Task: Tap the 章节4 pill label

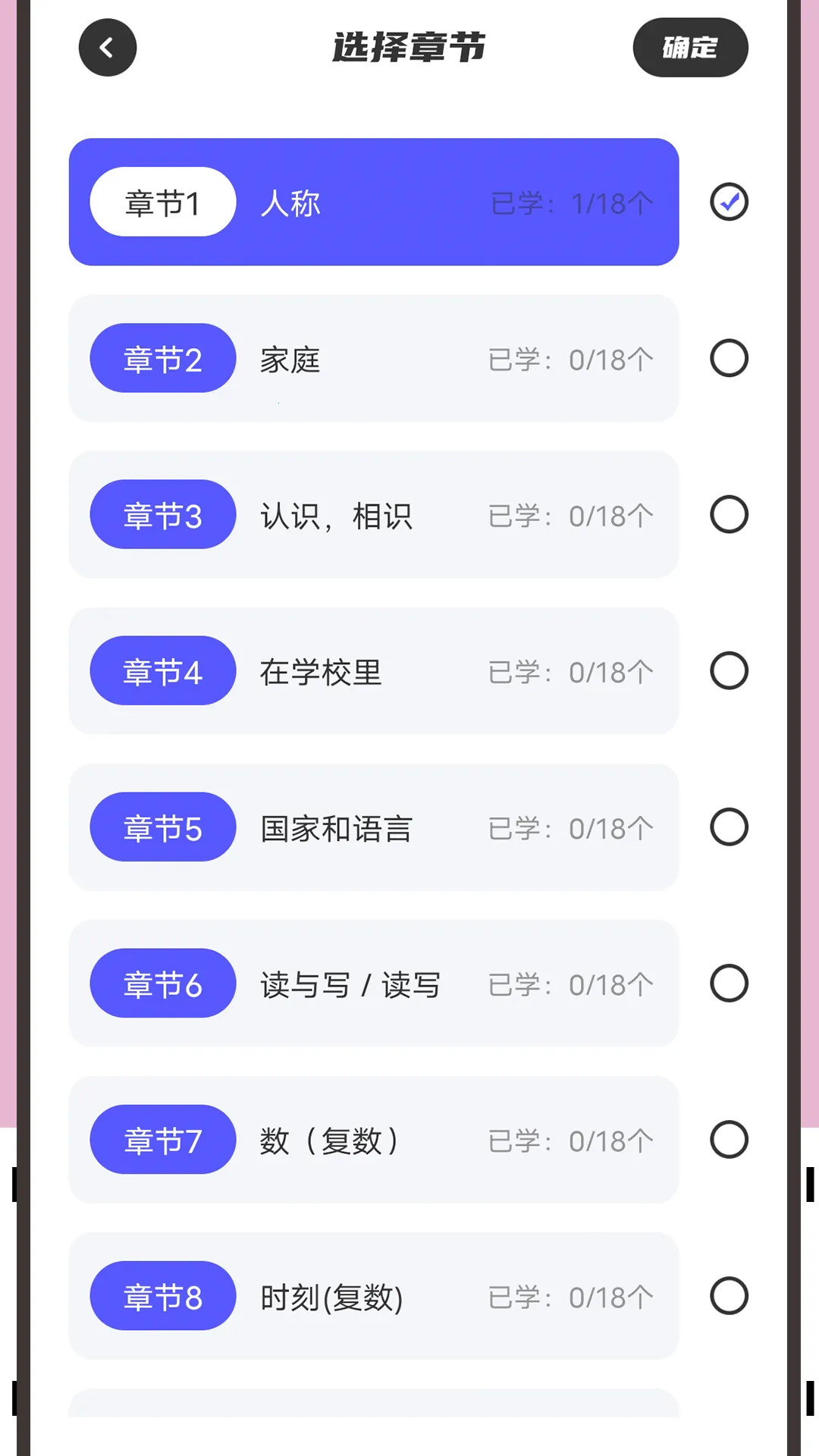Action: click(162, 670)
